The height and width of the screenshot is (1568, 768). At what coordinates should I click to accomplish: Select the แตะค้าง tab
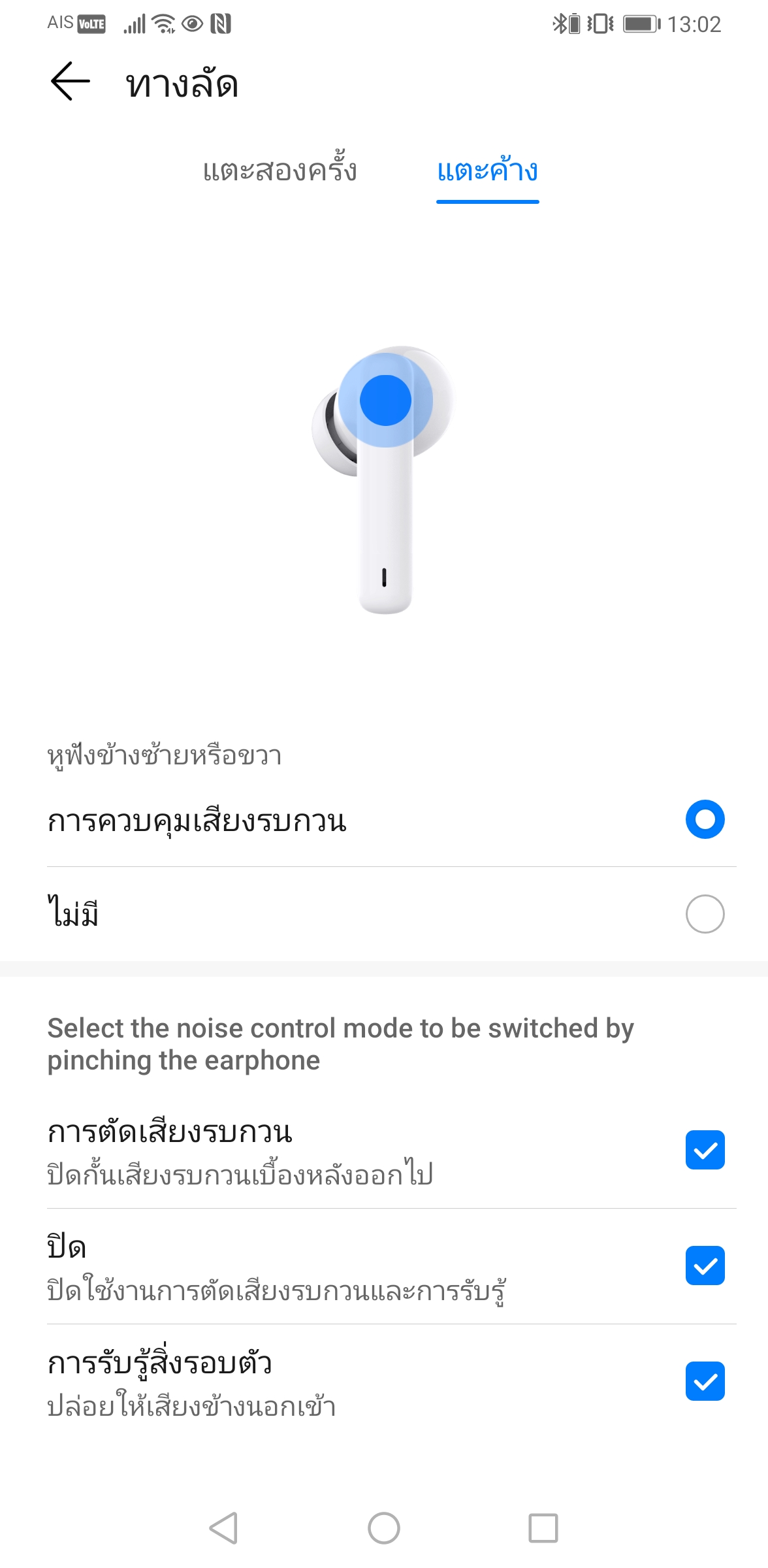487,171
